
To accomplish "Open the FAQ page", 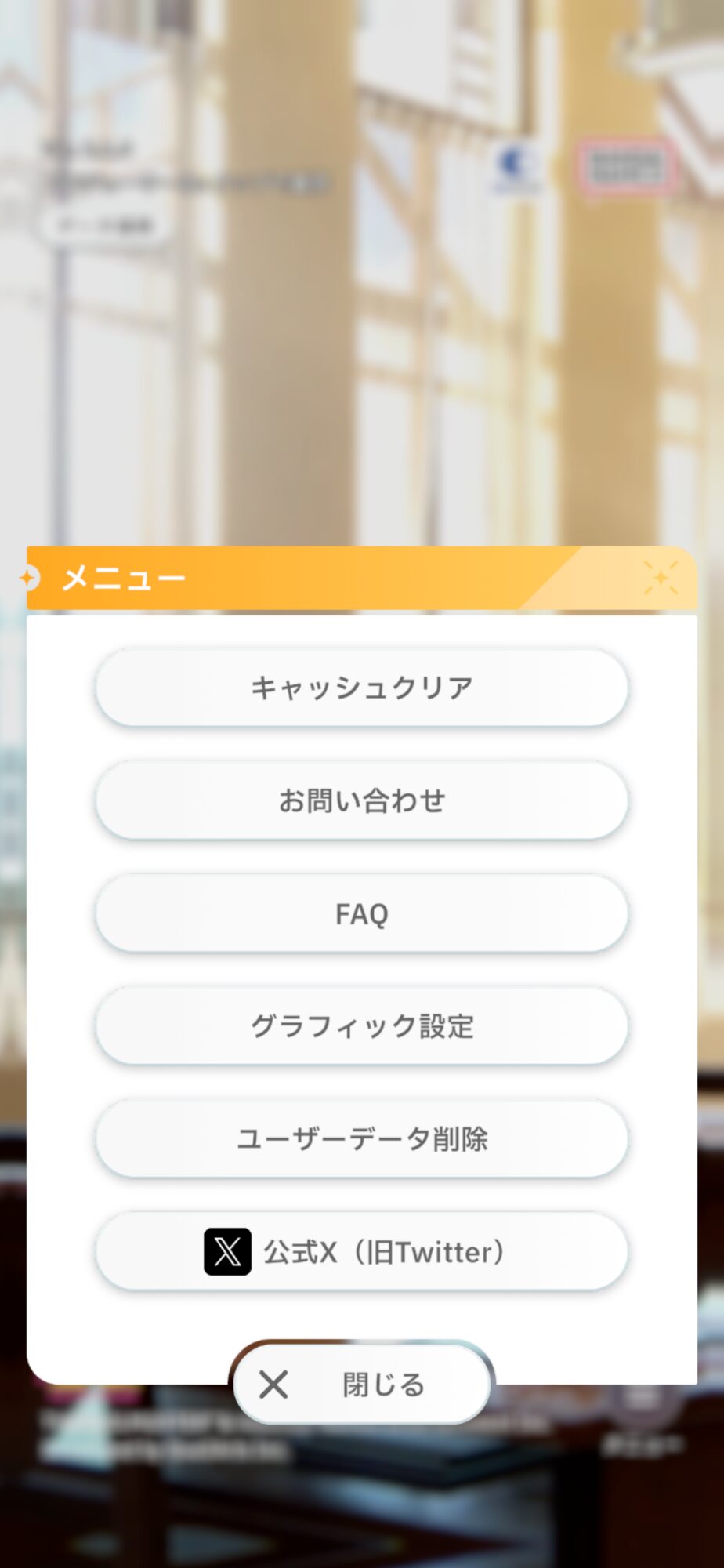I will [361, 913].
